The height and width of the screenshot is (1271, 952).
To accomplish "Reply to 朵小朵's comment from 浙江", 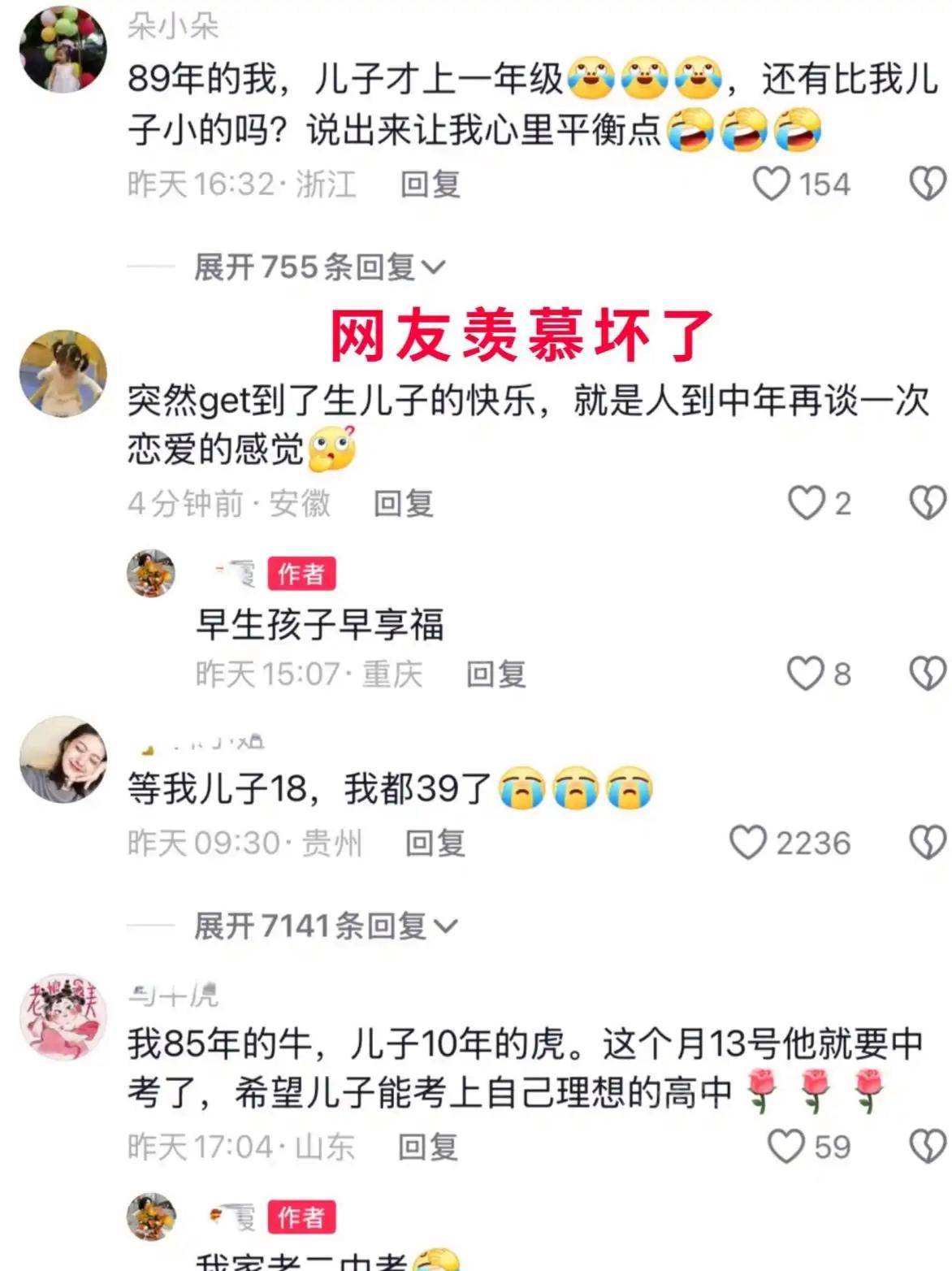I will click(x=430, y=184).
